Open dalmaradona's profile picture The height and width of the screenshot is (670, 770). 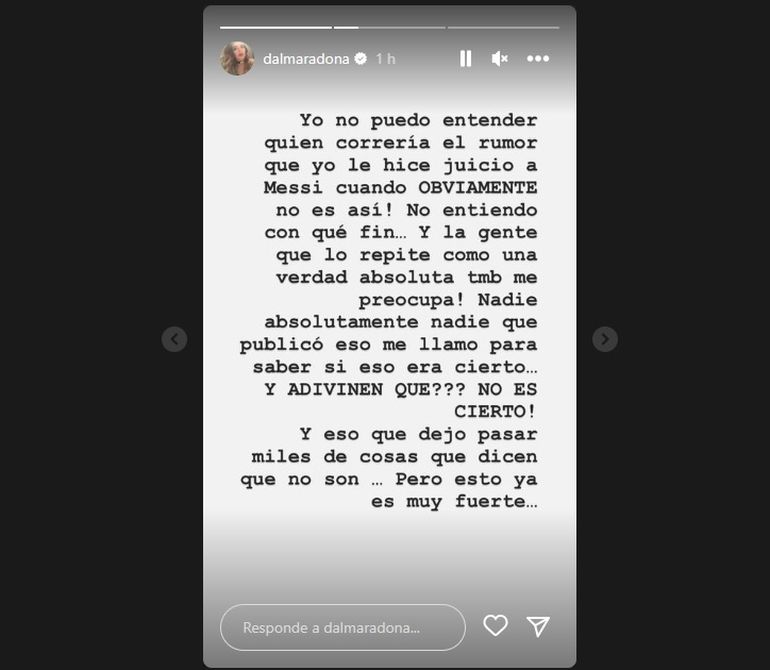(237, 59)
